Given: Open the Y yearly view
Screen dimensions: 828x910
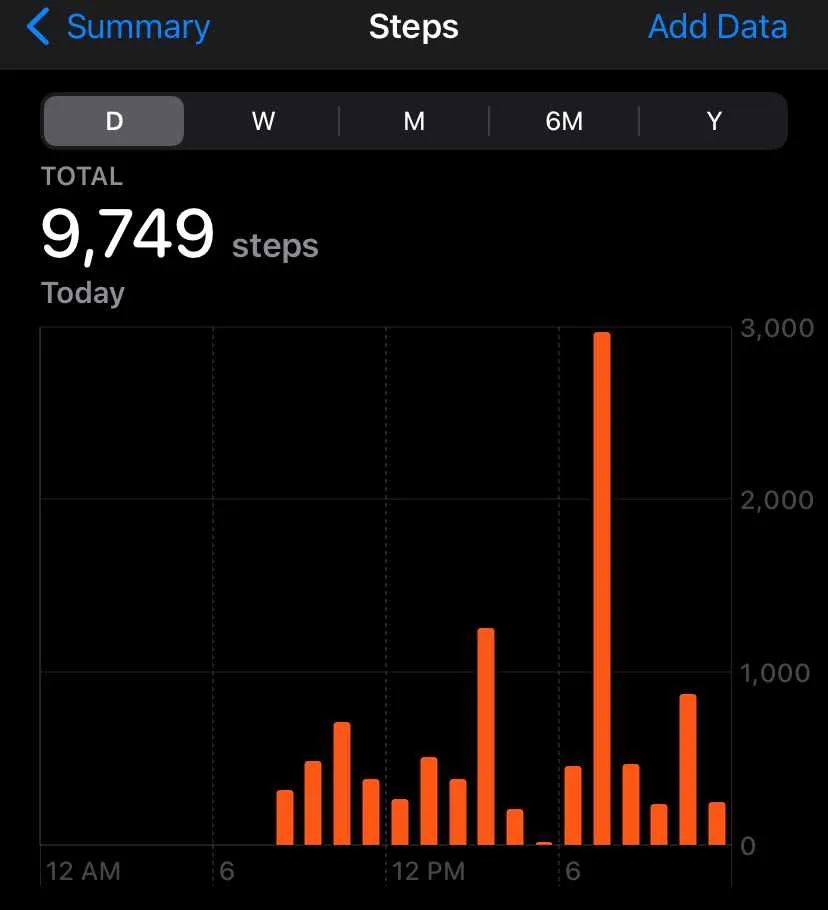Looking at the screenshot, I should [x=714, y=122].
